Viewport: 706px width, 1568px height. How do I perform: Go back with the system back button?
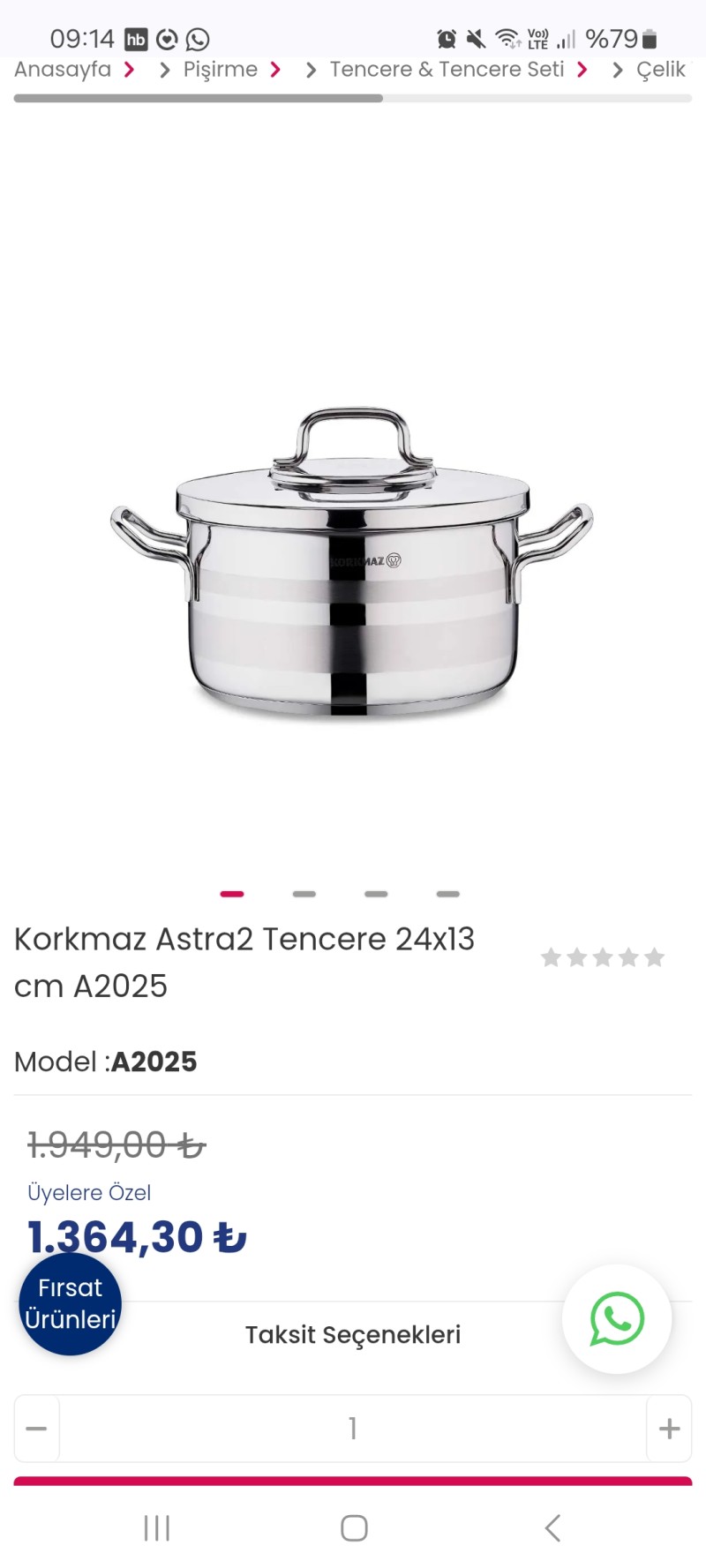[x=552, y=1527]
